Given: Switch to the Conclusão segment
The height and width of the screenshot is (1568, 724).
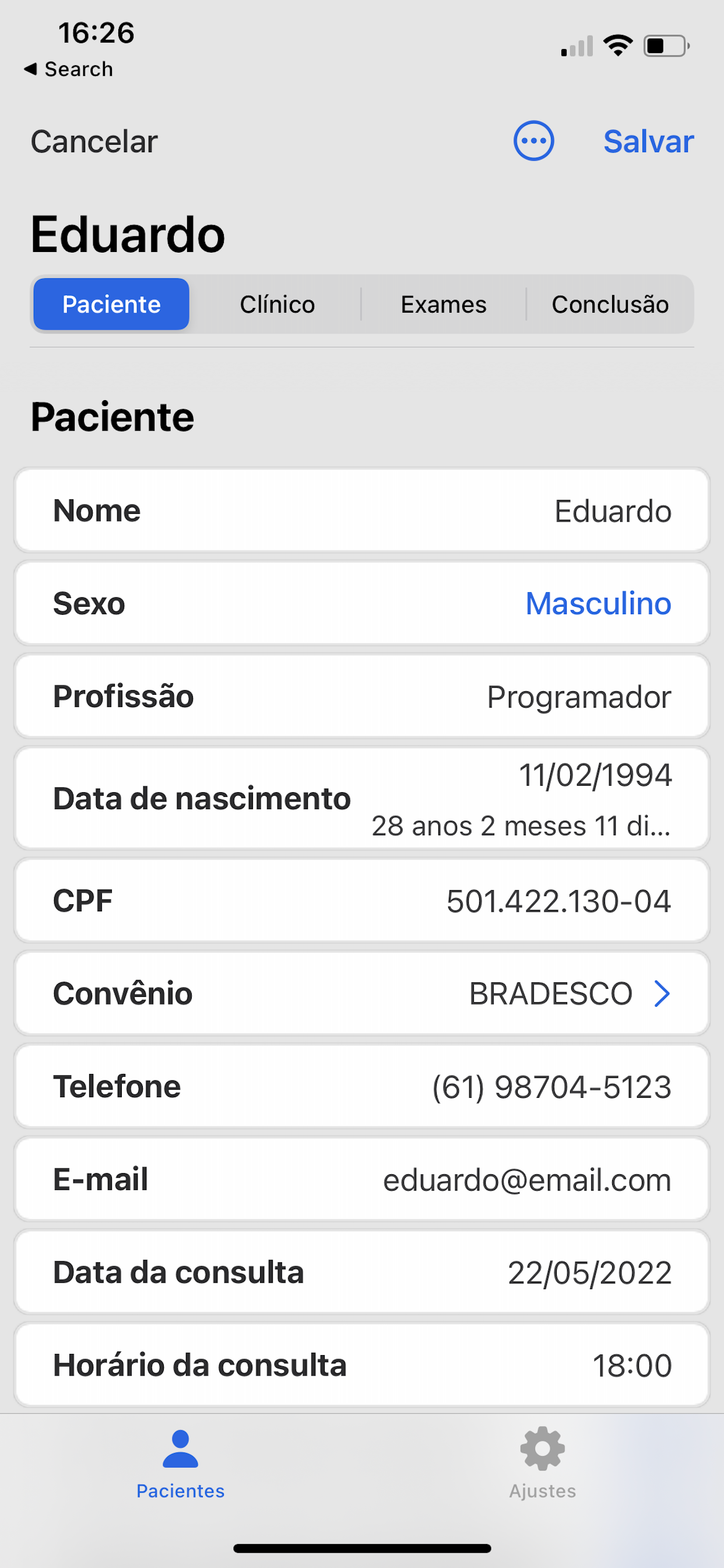Looking at the screenshot, I should click(610, 304).
